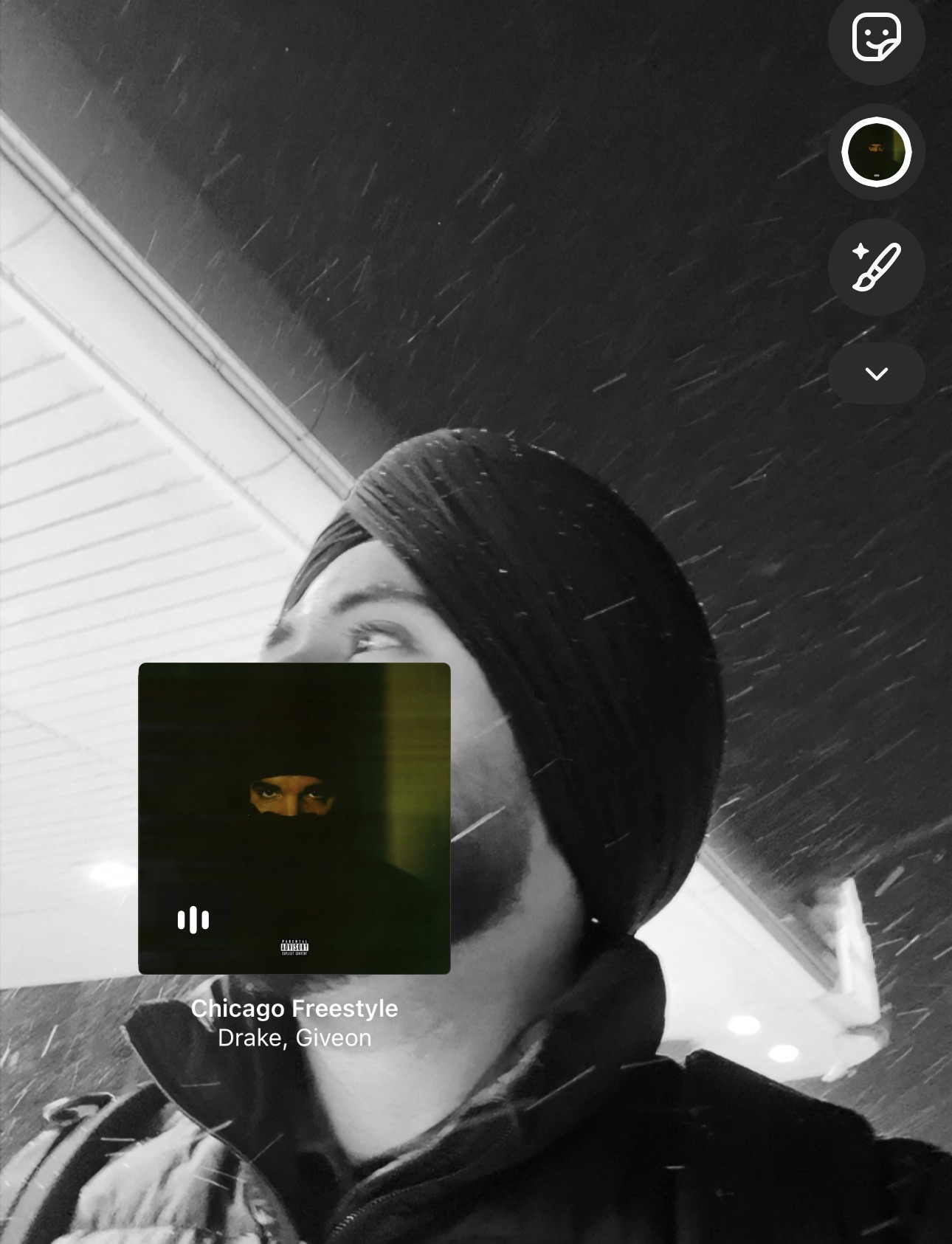
Task: Open the sticker picker
Action: click(876, 38)
